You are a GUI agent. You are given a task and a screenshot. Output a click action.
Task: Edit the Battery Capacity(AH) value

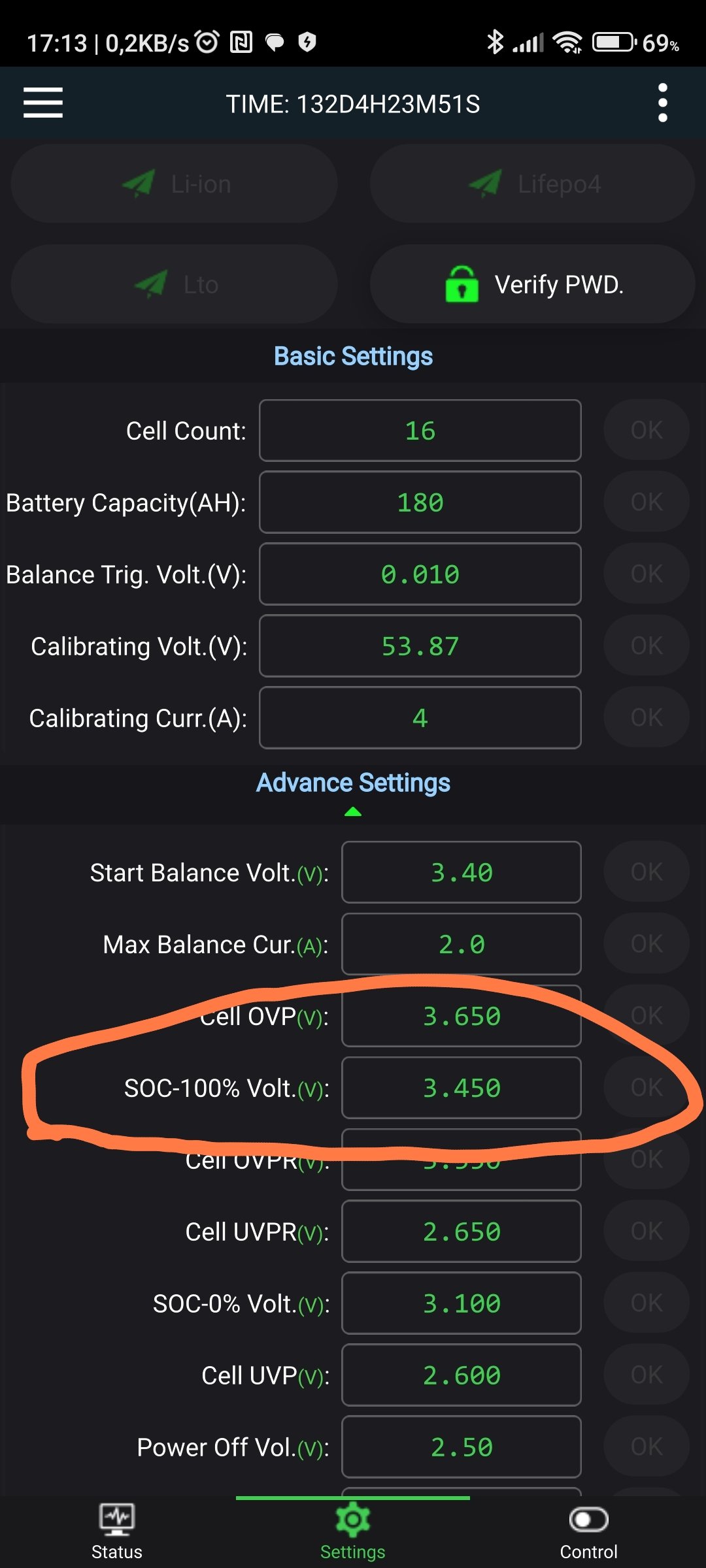point(420,502)
